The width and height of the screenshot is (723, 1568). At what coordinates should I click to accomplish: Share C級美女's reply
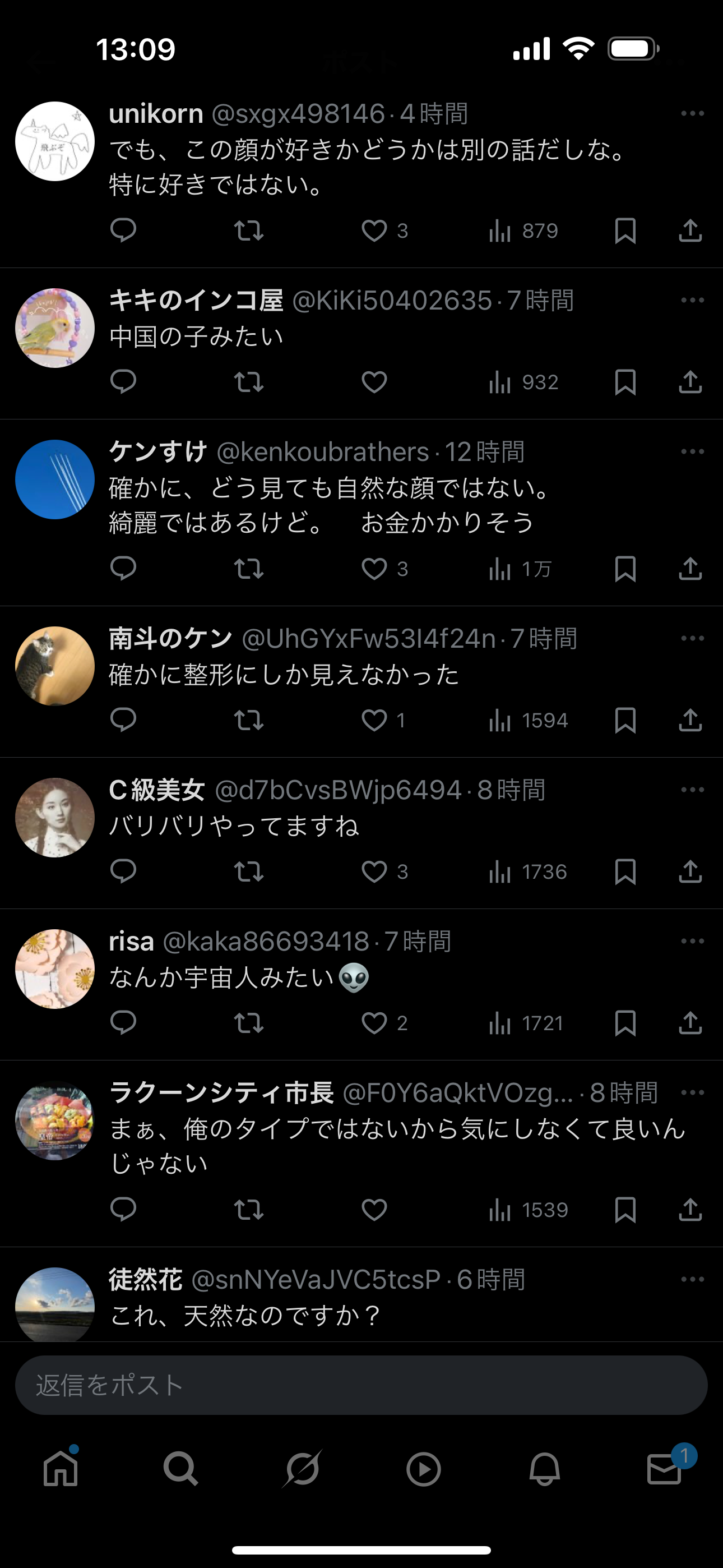(x=690, y=871)
